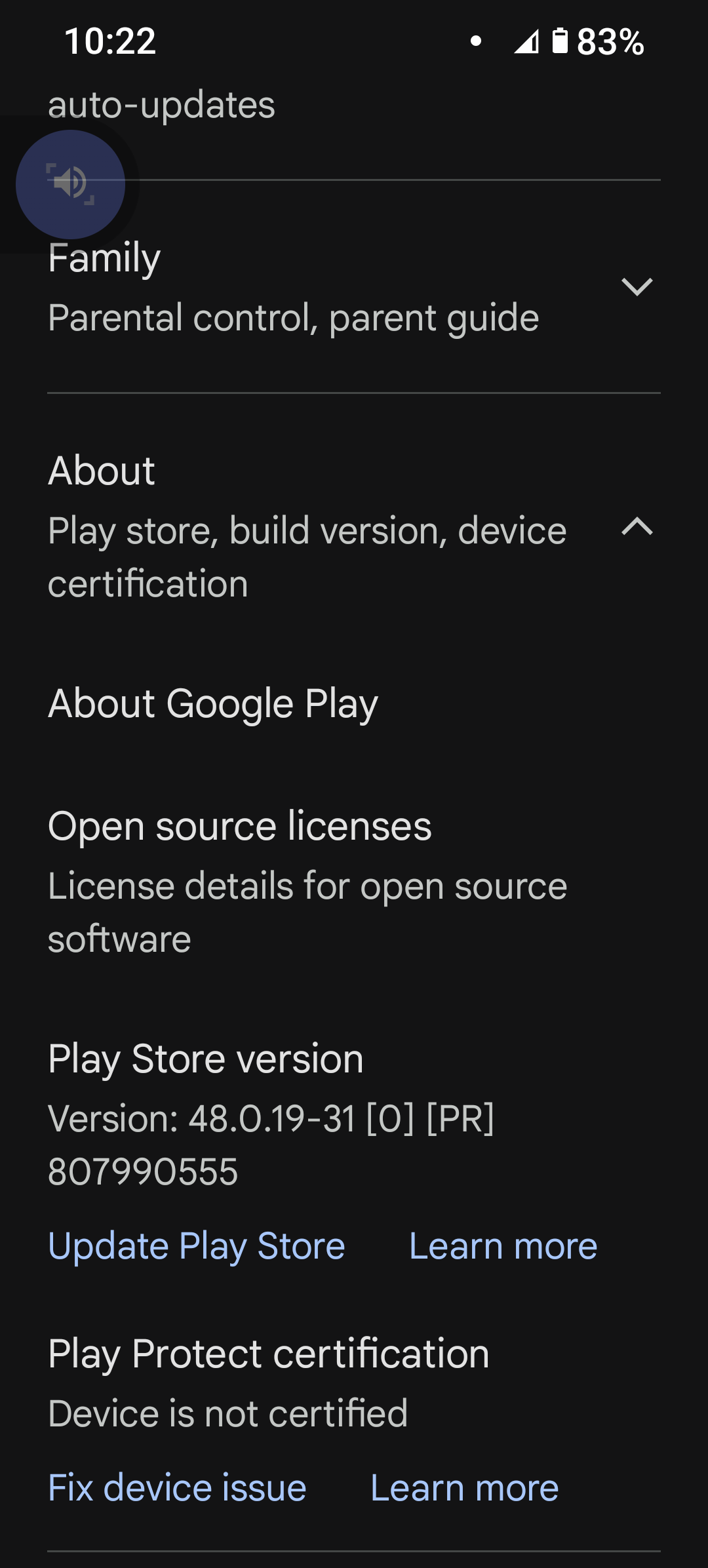This screenshot has height=1568, width=708.
Task: Open Learn more under Play Protect certification
Action: [464, 1487]
